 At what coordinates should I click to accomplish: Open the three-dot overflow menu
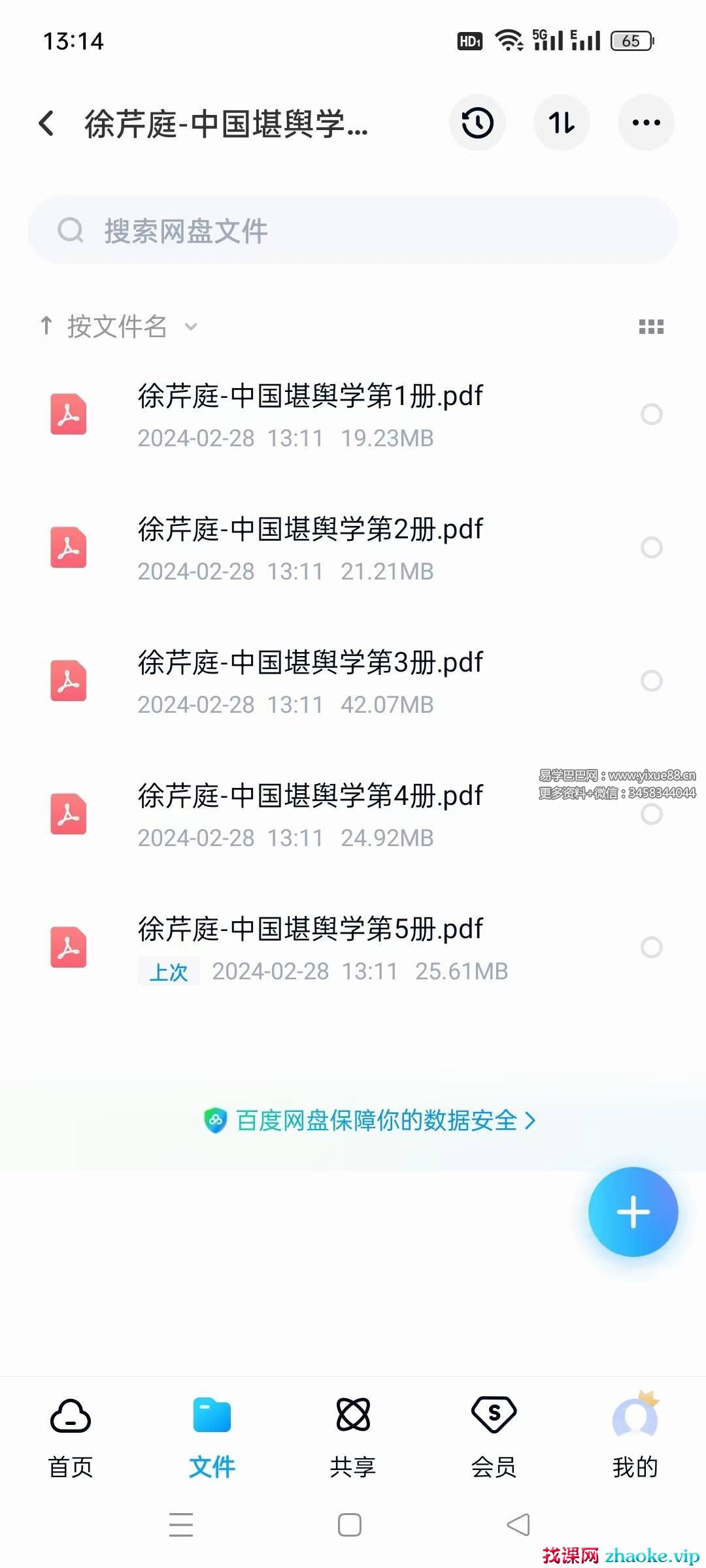click(x=646, y=123)
